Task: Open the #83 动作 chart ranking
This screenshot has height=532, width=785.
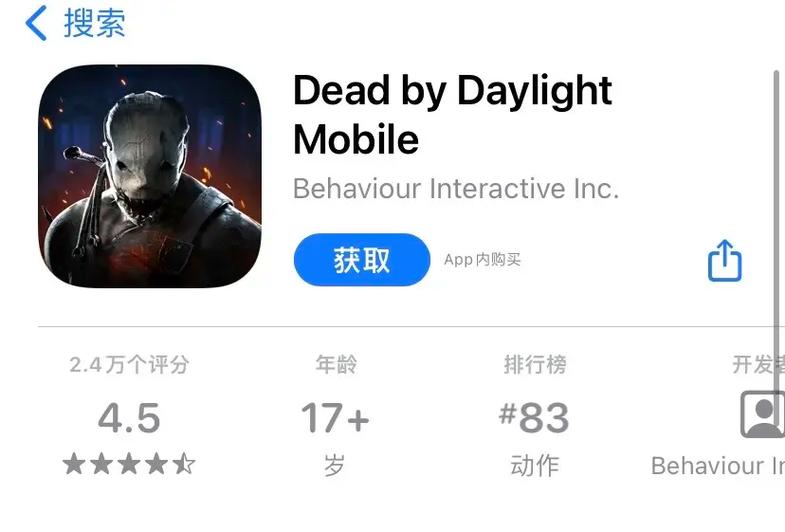Action: [x=534, y=417]
